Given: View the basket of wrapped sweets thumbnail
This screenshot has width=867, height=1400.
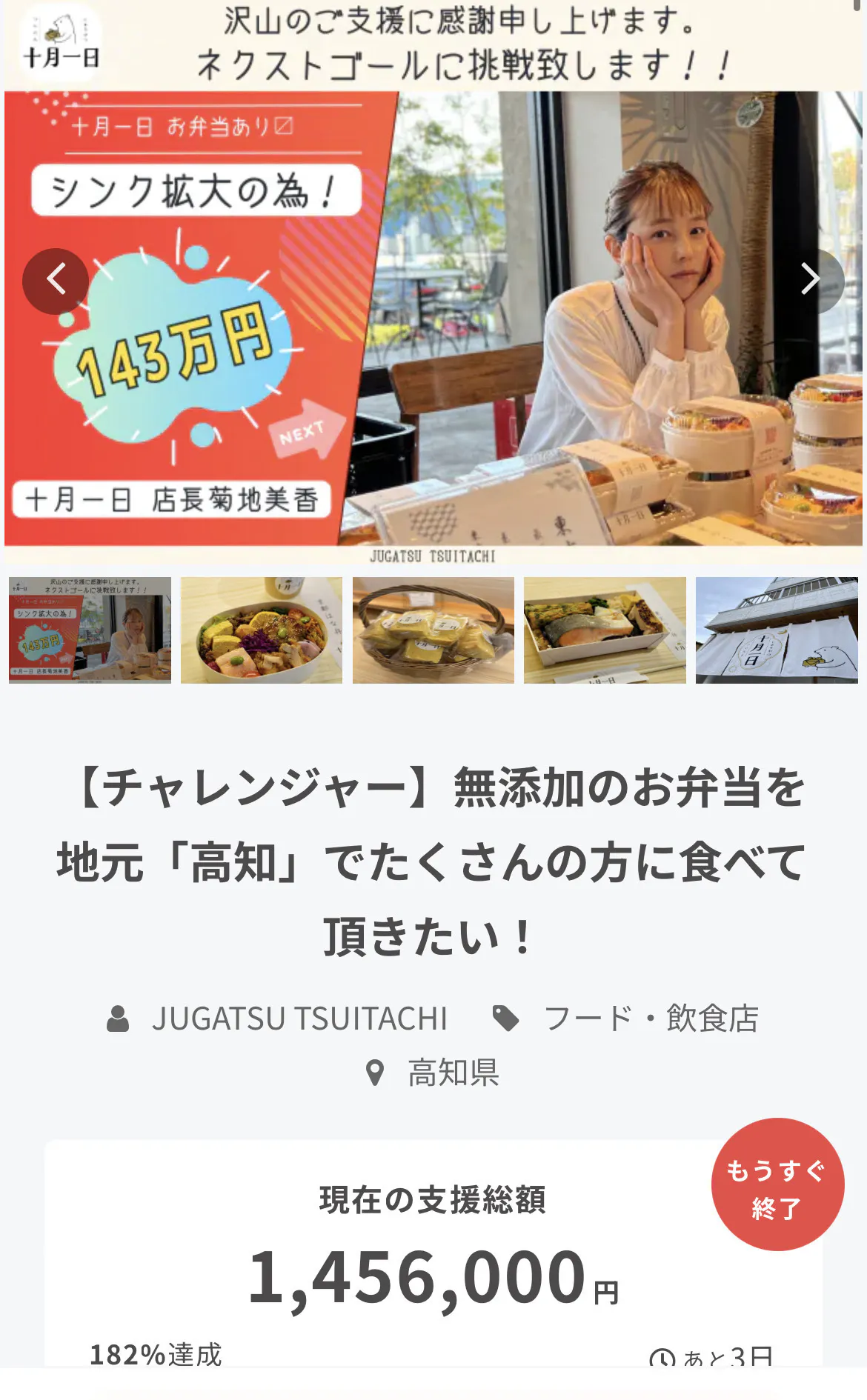Looking at the screenshot, I should click(433, 630).
